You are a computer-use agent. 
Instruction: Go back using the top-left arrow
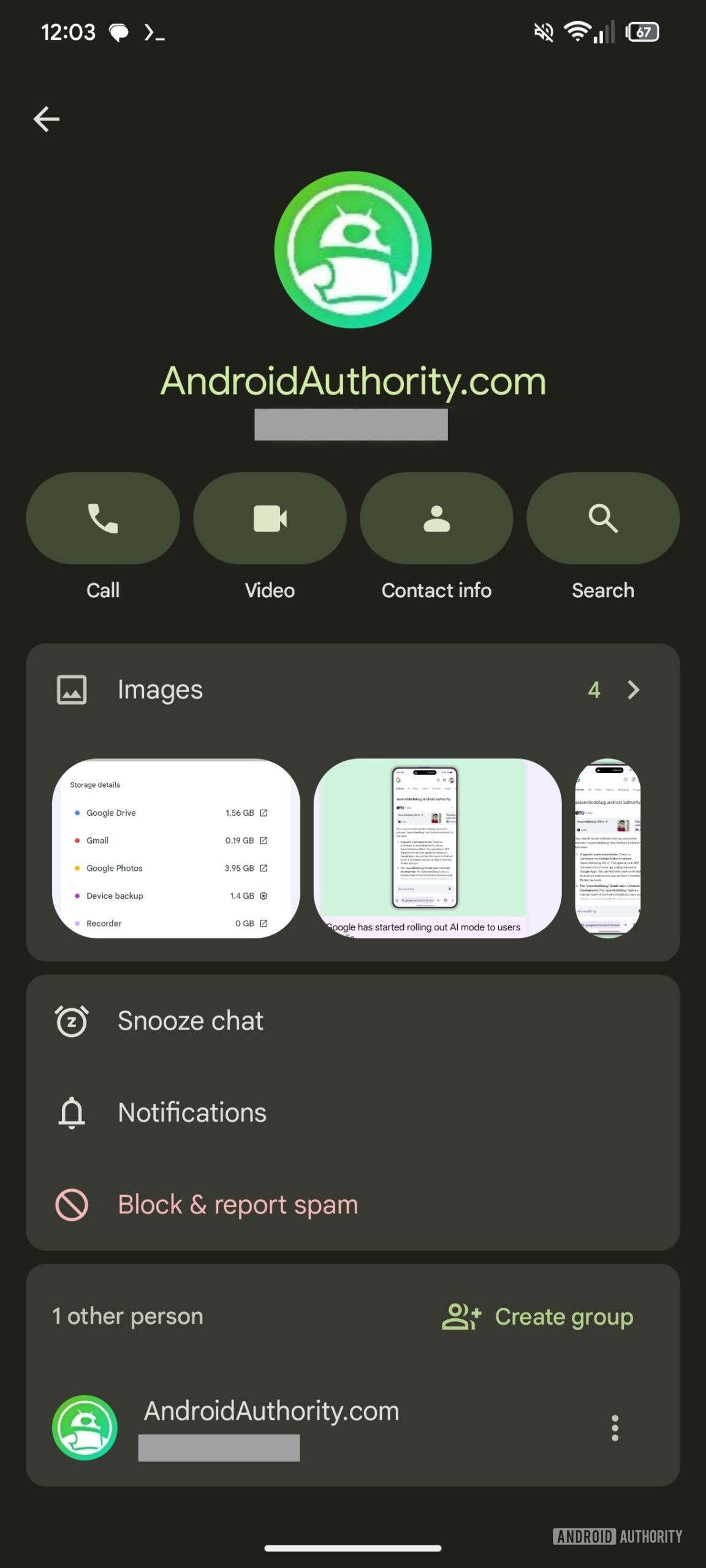47,119
